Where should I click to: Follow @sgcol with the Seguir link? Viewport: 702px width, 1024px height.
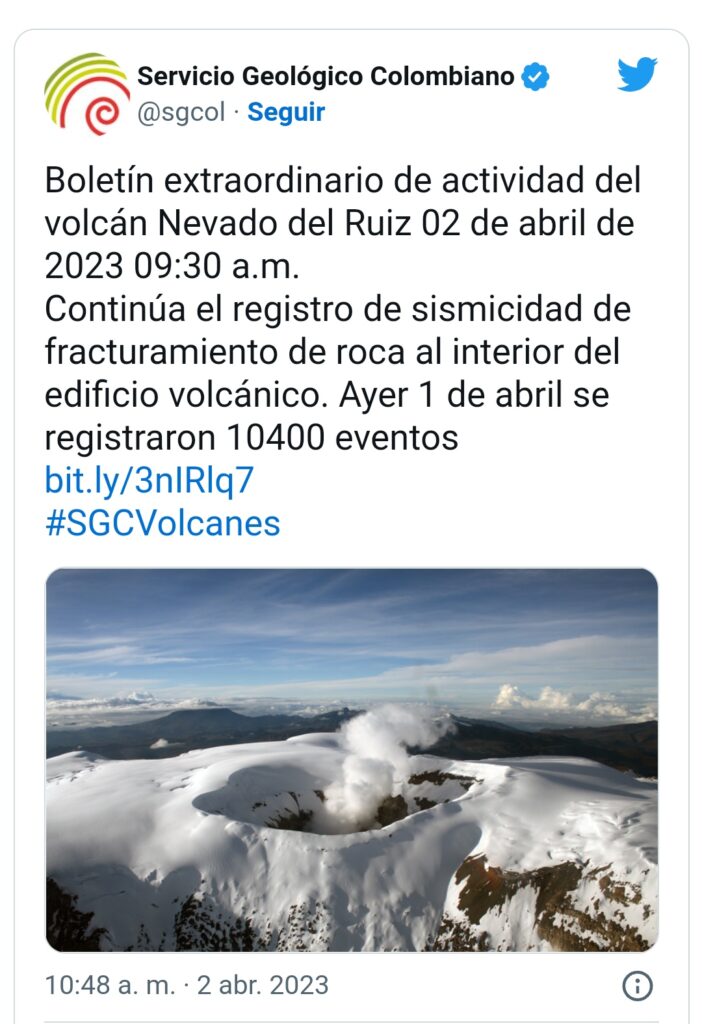click(x=286, y=112)
